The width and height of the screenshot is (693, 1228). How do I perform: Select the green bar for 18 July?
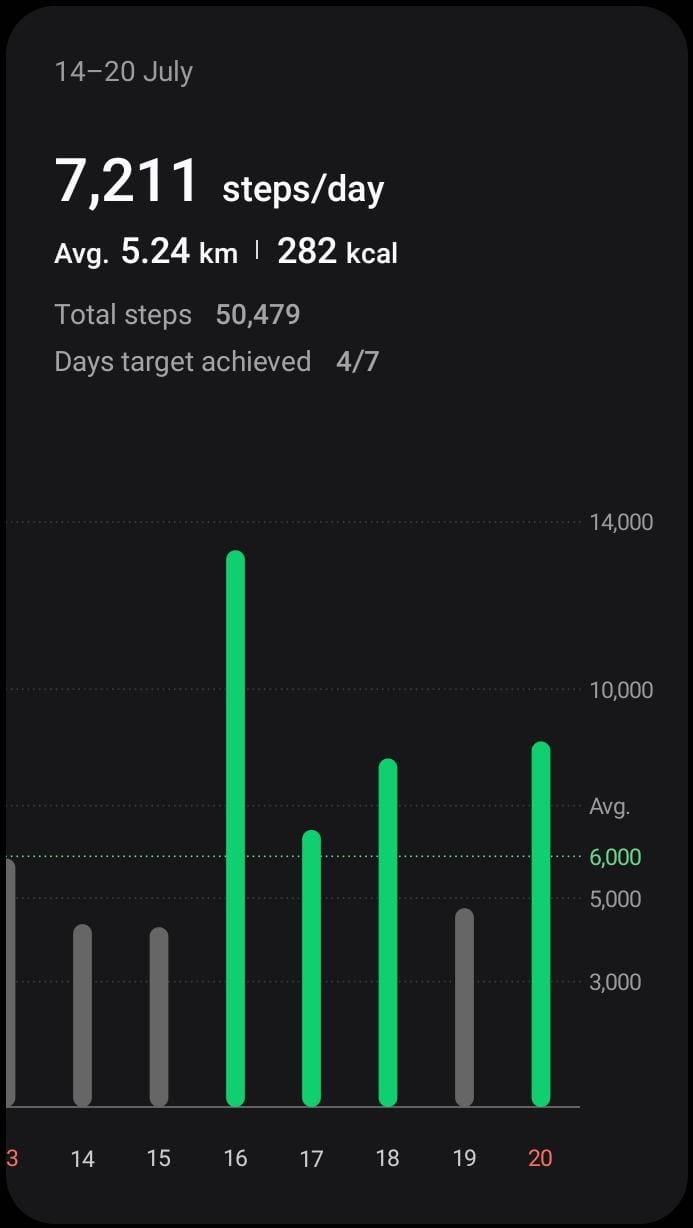[x=388, y=932]
